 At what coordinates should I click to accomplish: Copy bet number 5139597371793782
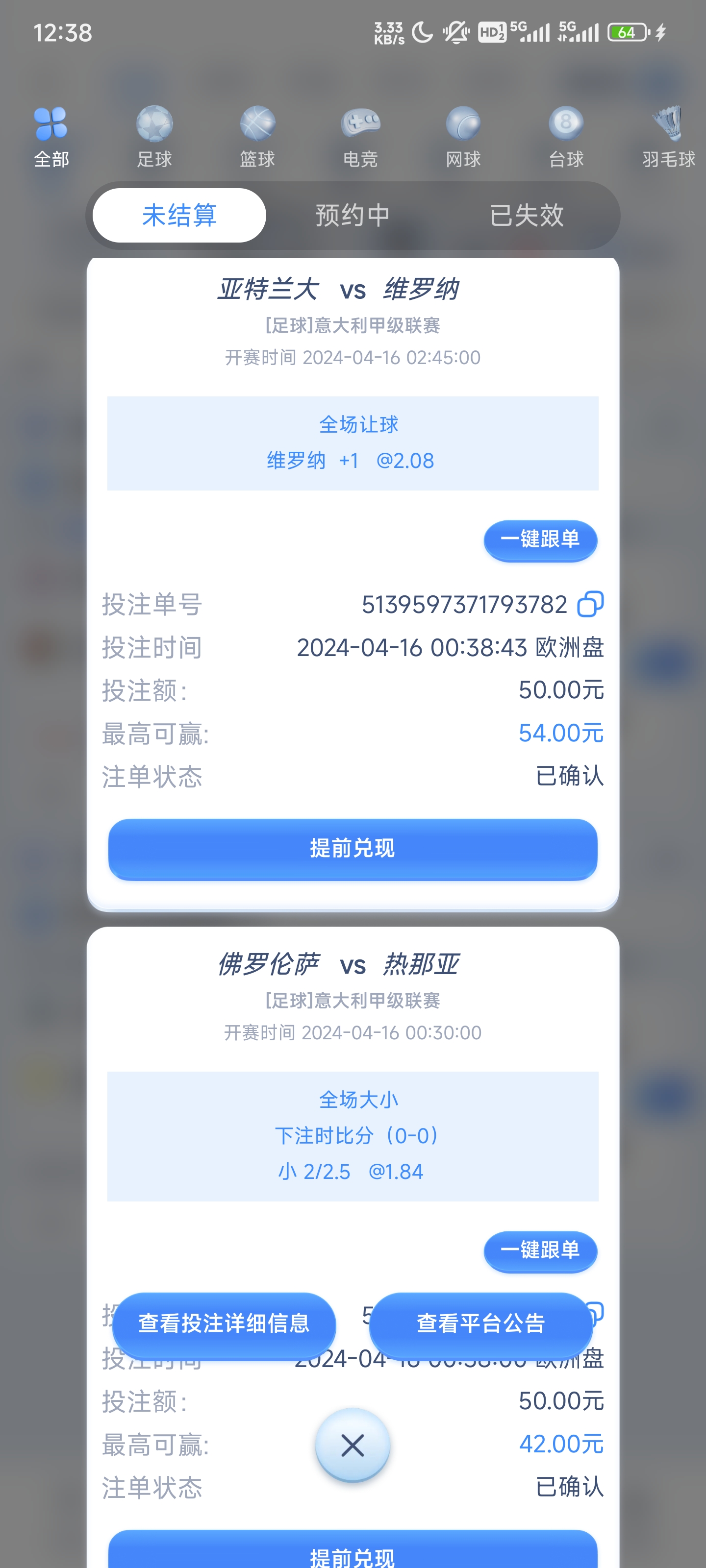590,605
